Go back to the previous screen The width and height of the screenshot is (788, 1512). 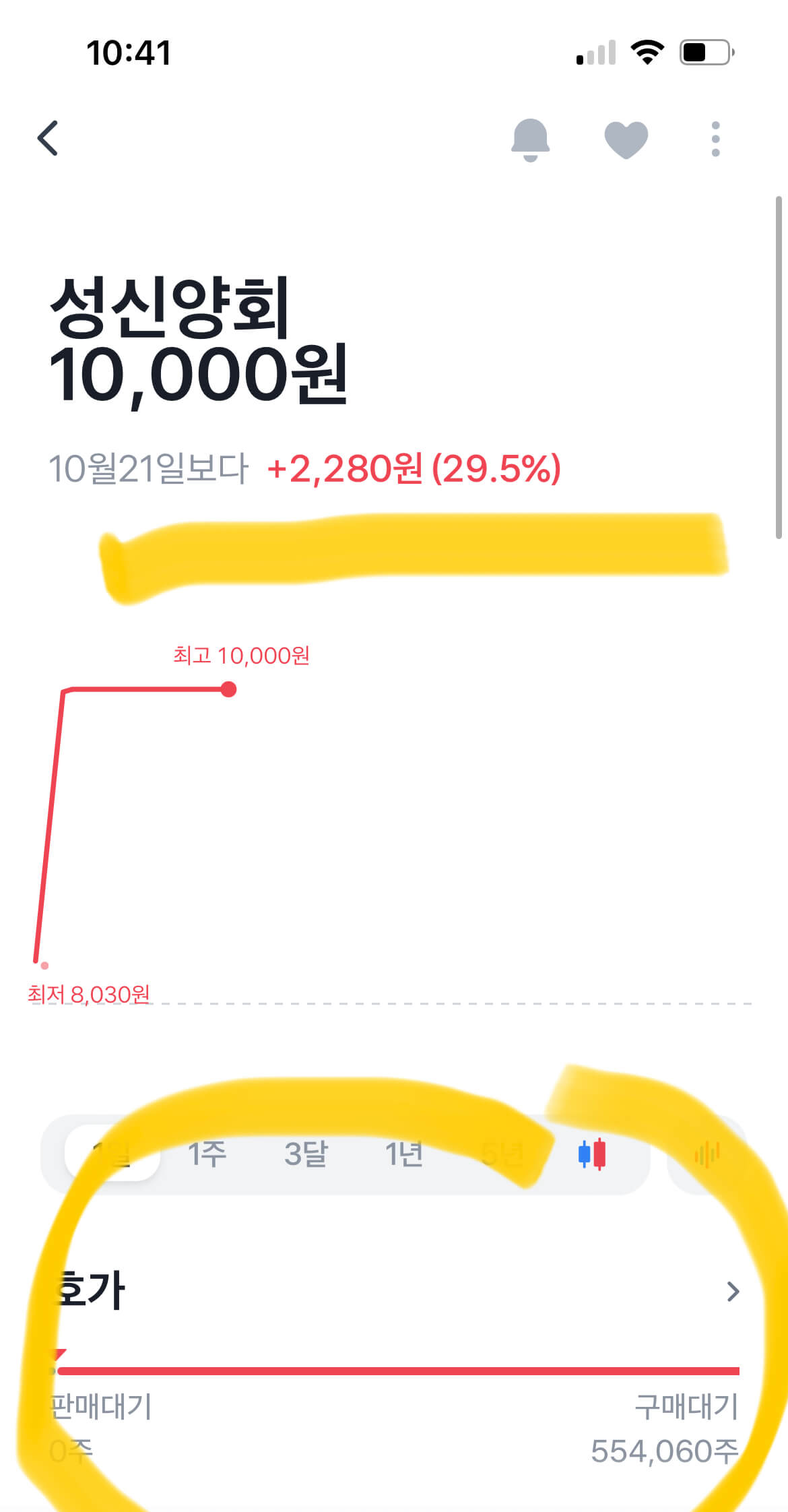pyautogui.click(x=48, y=139)
